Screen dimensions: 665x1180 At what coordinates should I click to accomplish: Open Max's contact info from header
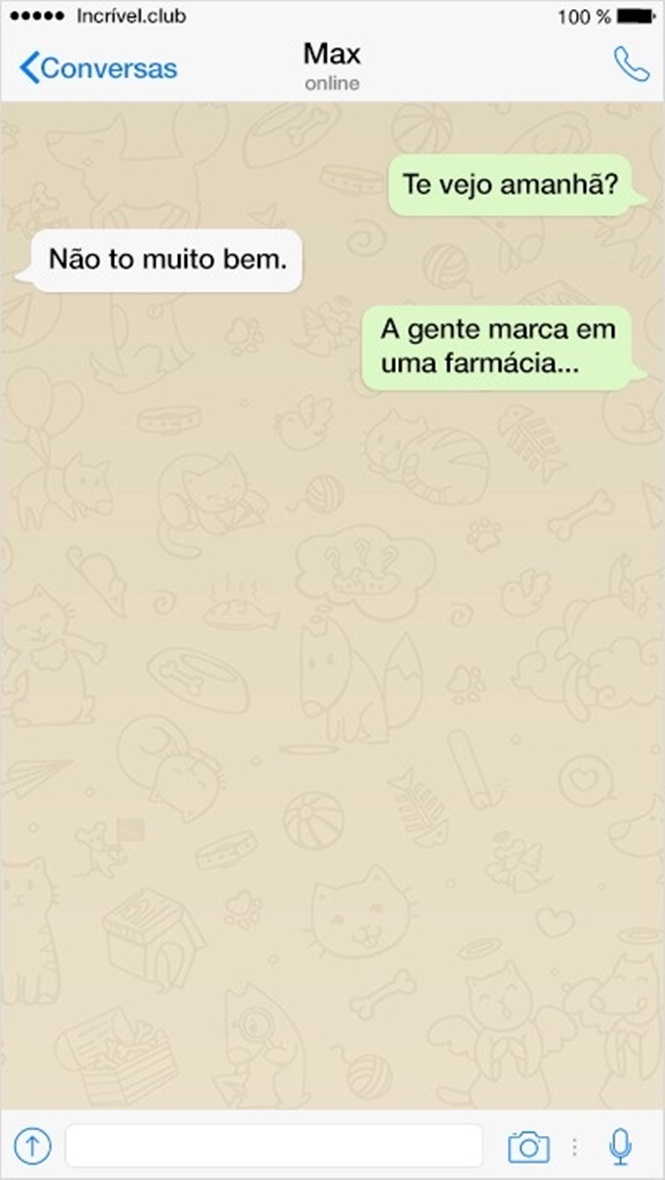pos(332,65)
